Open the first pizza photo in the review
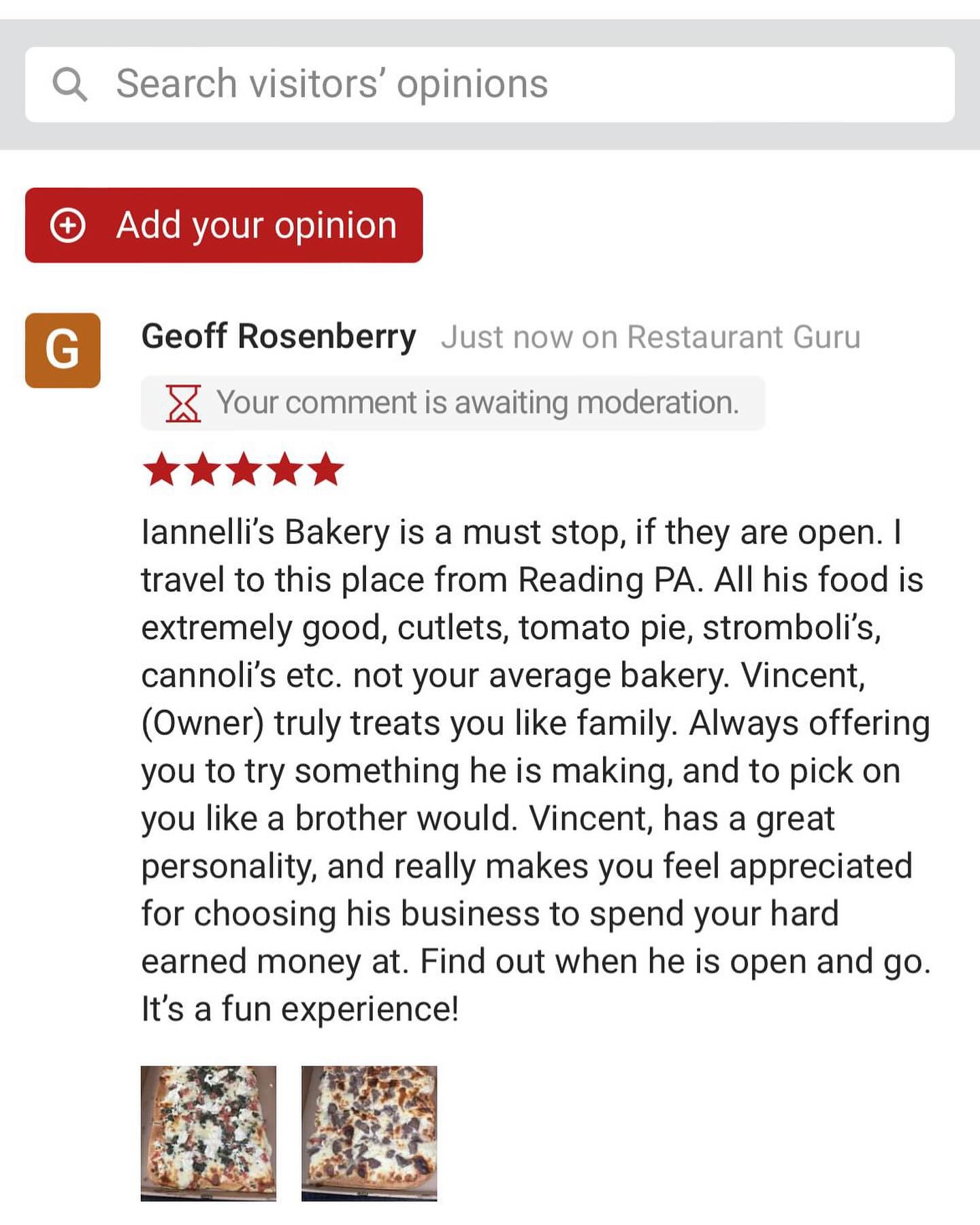Image resolution: width=980 pixels, height=1225 pixels. (x=208, y=1133)
